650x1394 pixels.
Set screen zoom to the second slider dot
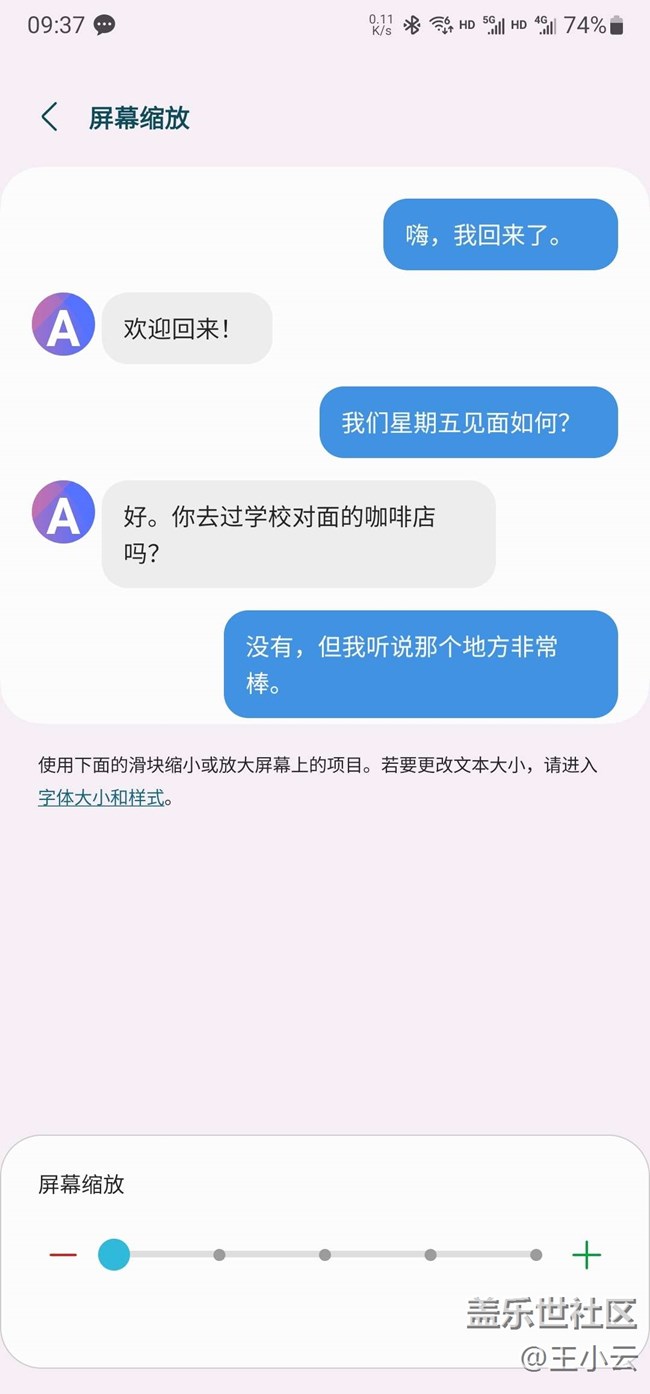pyautogui.click(x=219, y=1254)
